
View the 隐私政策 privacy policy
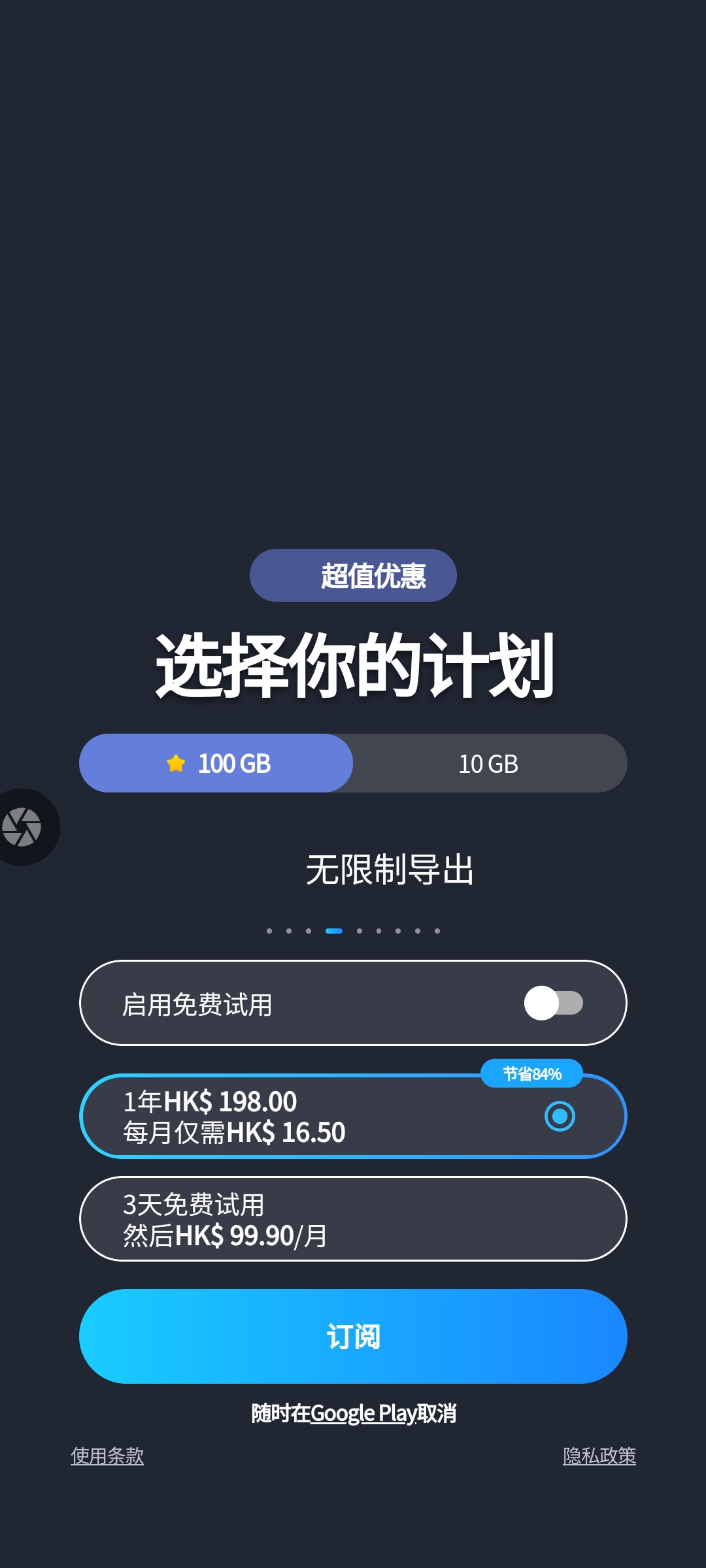pyautogui.click(x=599, y=1456)
